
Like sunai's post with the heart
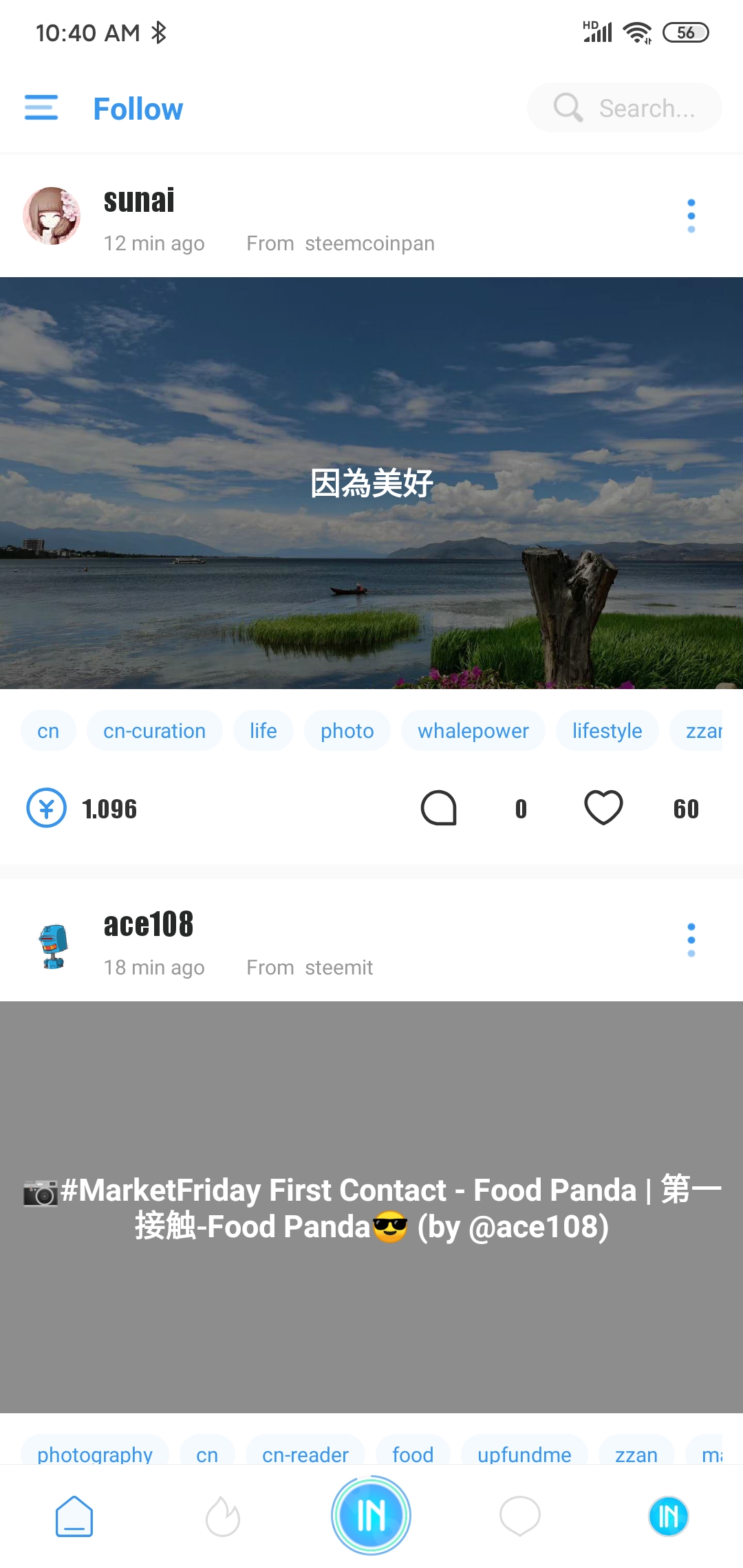[603, 808]
